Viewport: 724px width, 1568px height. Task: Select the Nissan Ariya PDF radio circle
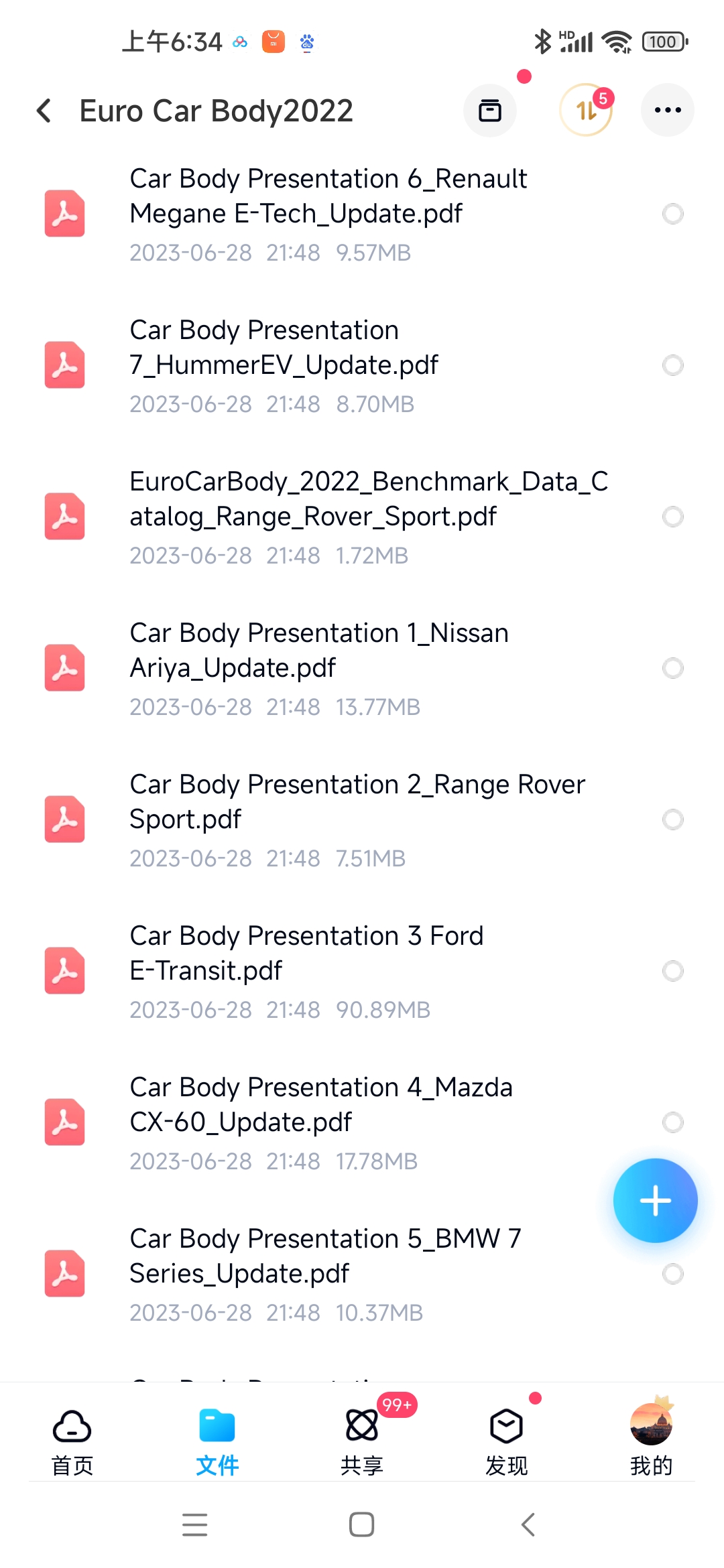point(673,668)
